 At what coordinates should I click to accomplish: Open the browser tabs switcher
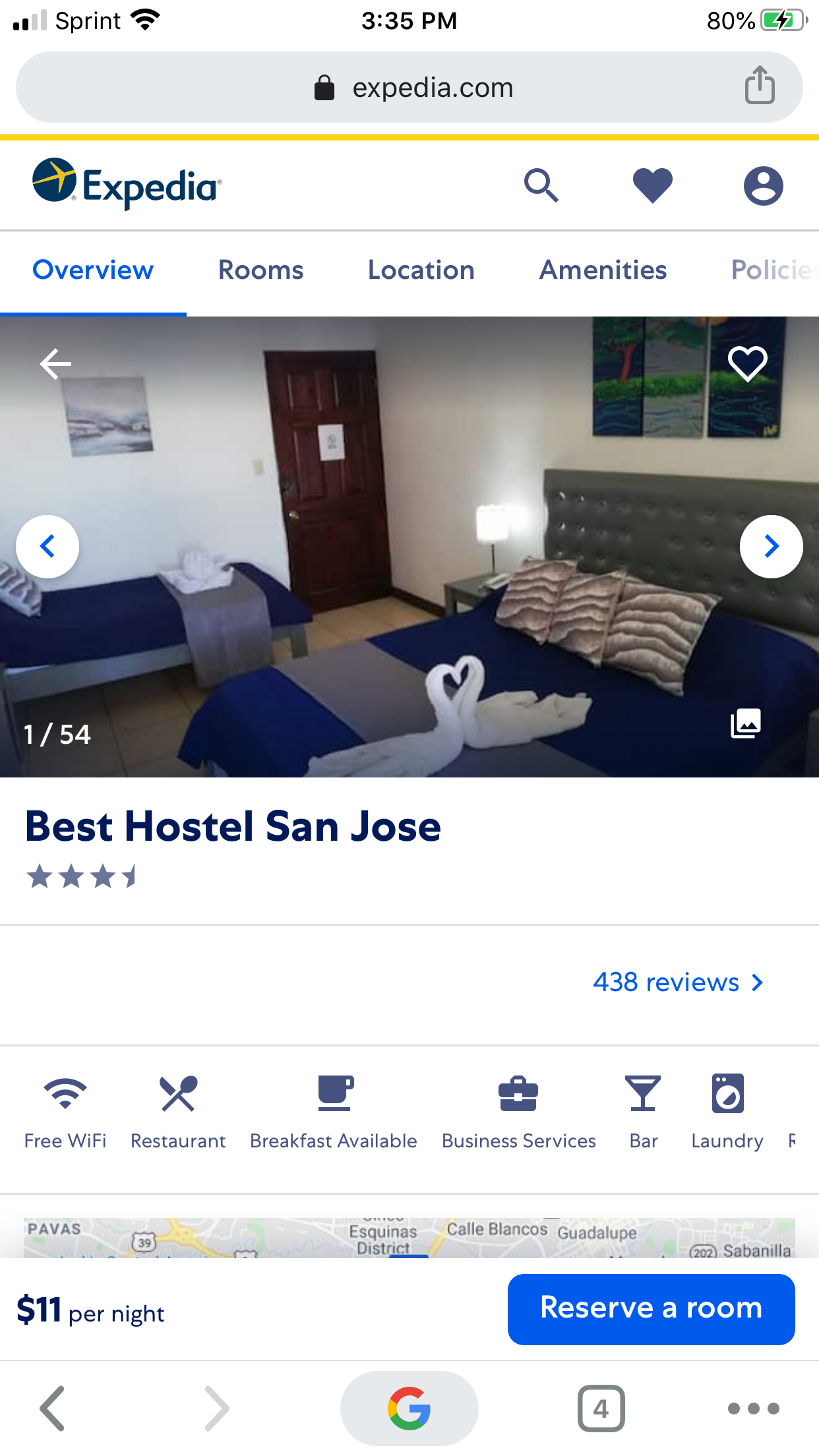pos(601,1409)
